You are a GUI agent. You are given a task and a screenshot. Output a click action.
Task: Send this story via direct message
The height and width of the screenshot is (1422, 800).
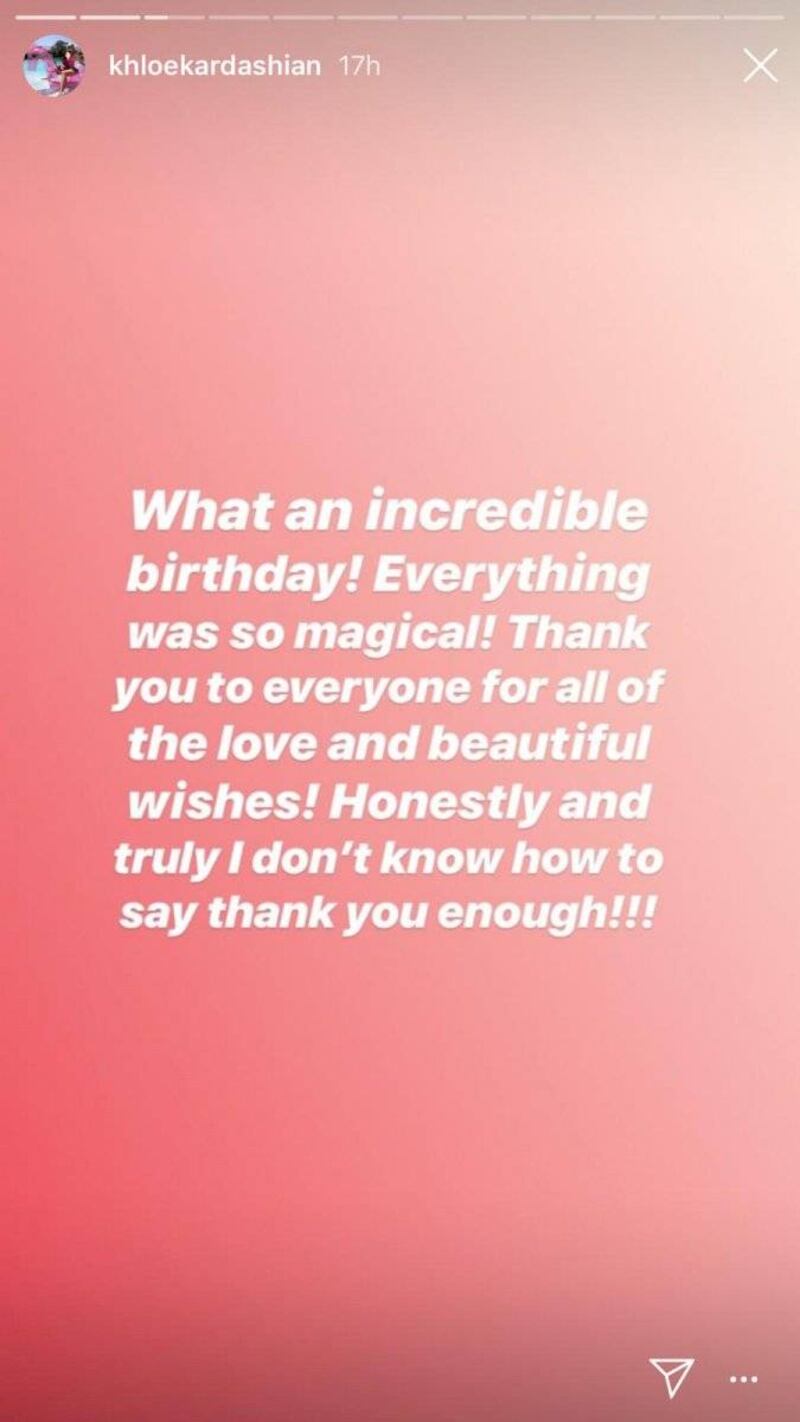[x=672, y=1377]
